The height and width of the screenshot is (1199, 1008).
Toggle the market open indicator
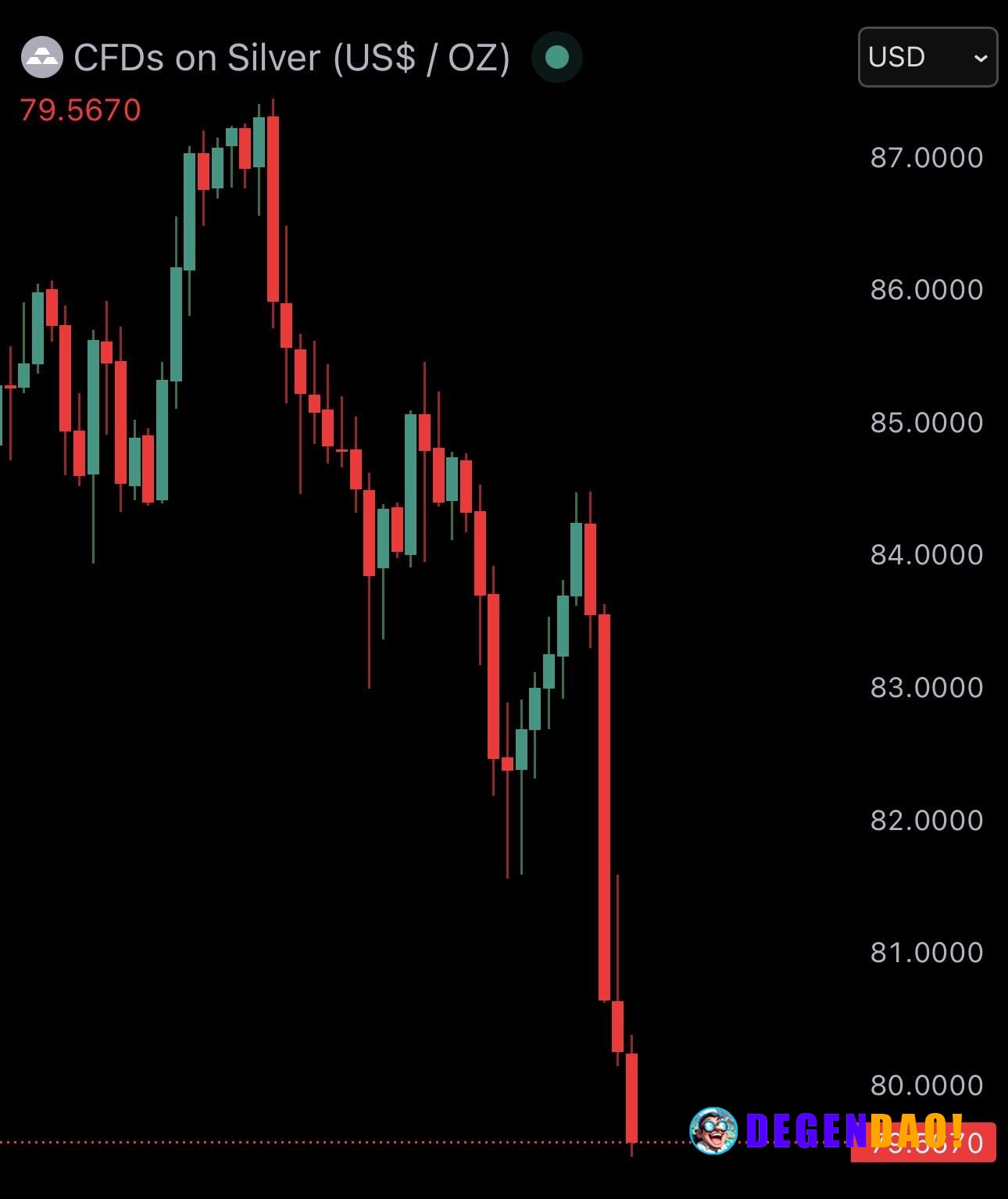[556, 57]
